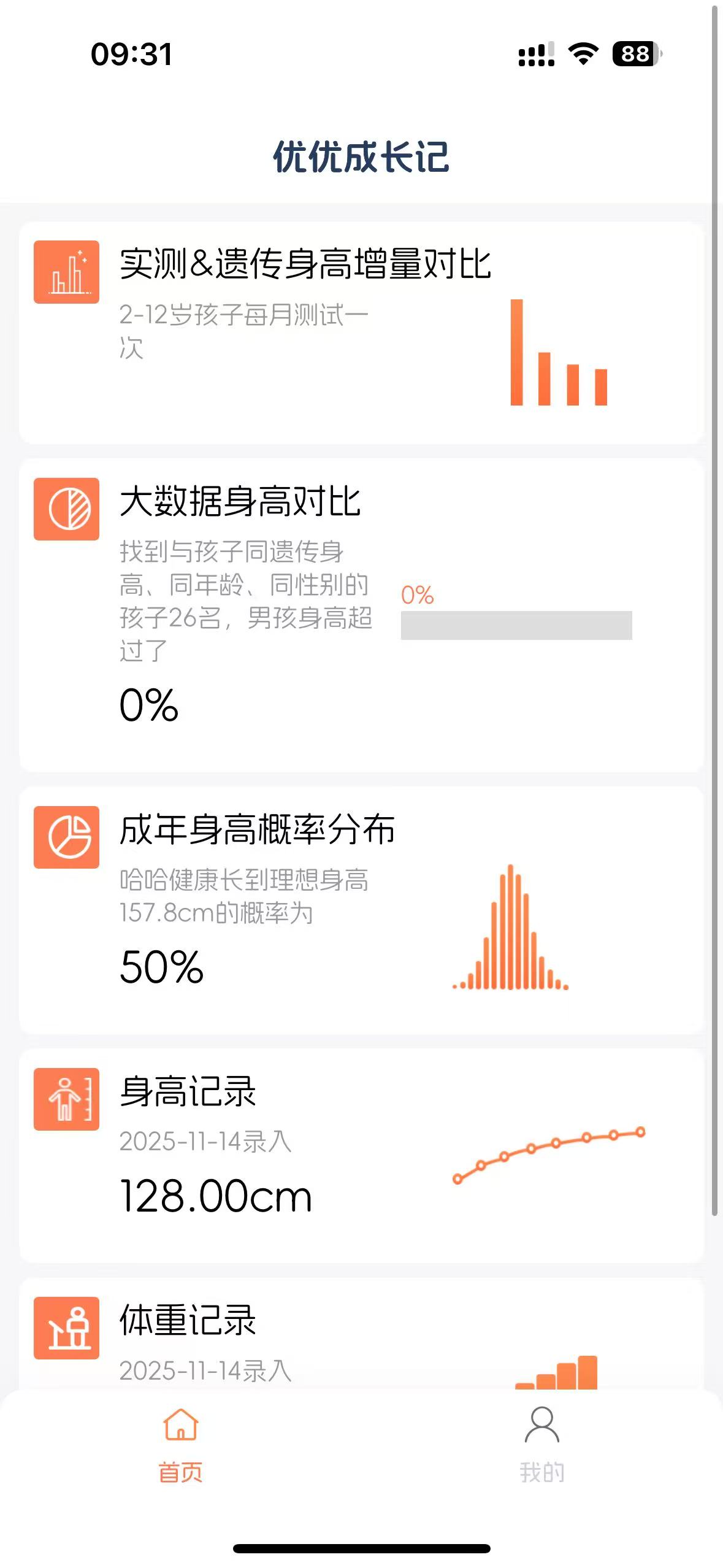This screenshot has width=723, height=1568.
Task: Open the 身高记录 card
Action: point(361,1155)
